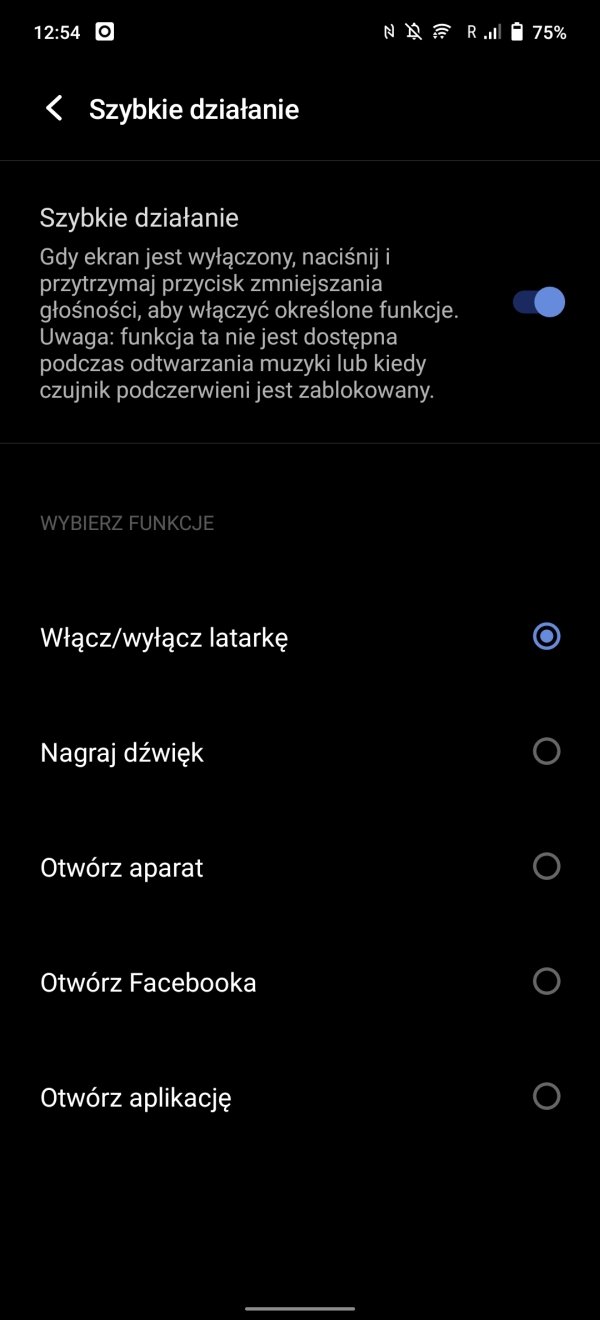Image resolution: width=600 pixels, height=1320 pixels.
Task: Select Włącz/wyłącz latarkę option
Action: coord(300,637)
